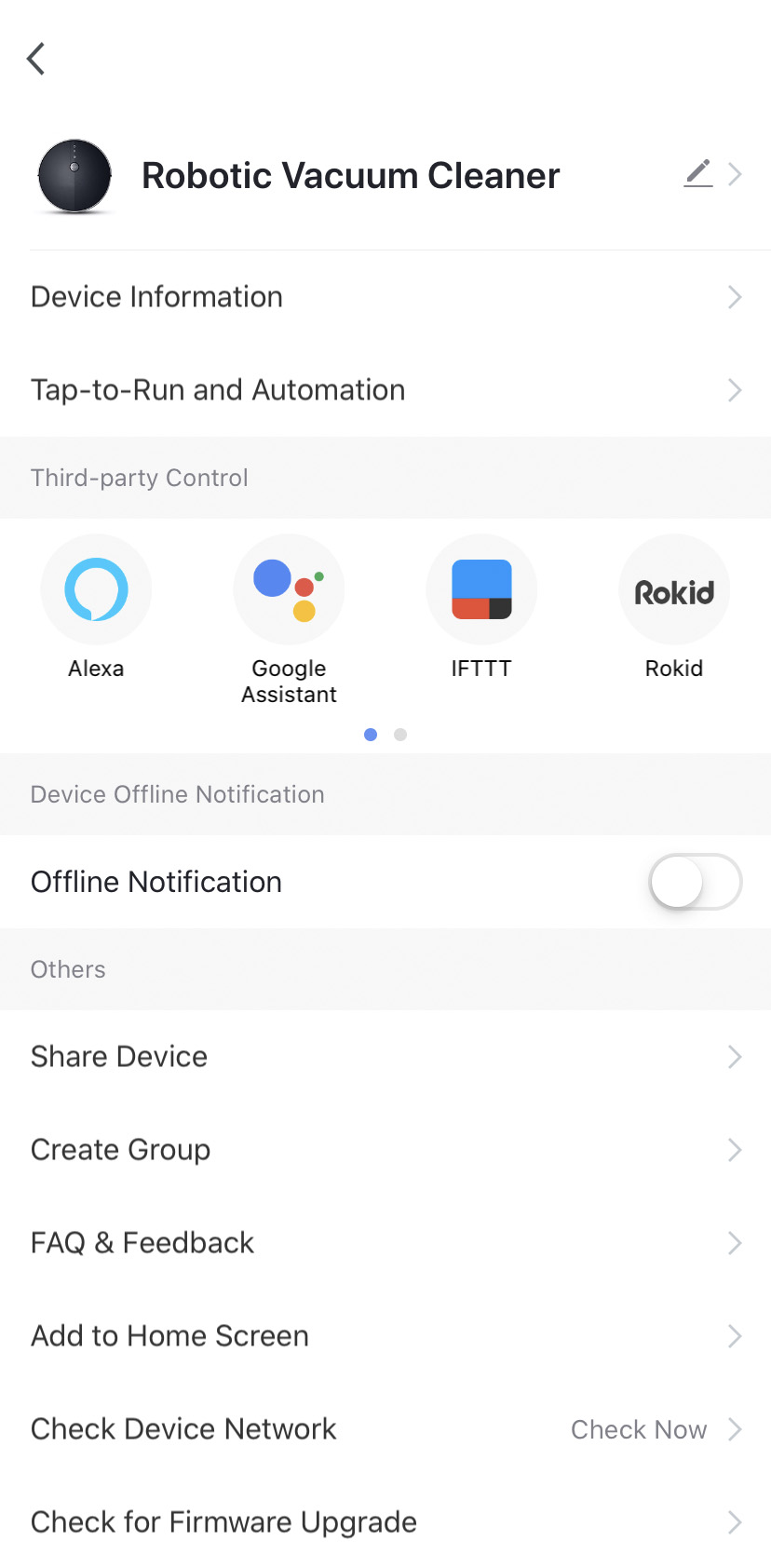The image size is (771, 1568).
Task: Enable the Offline Notification switch
Action: coord(695,882)
